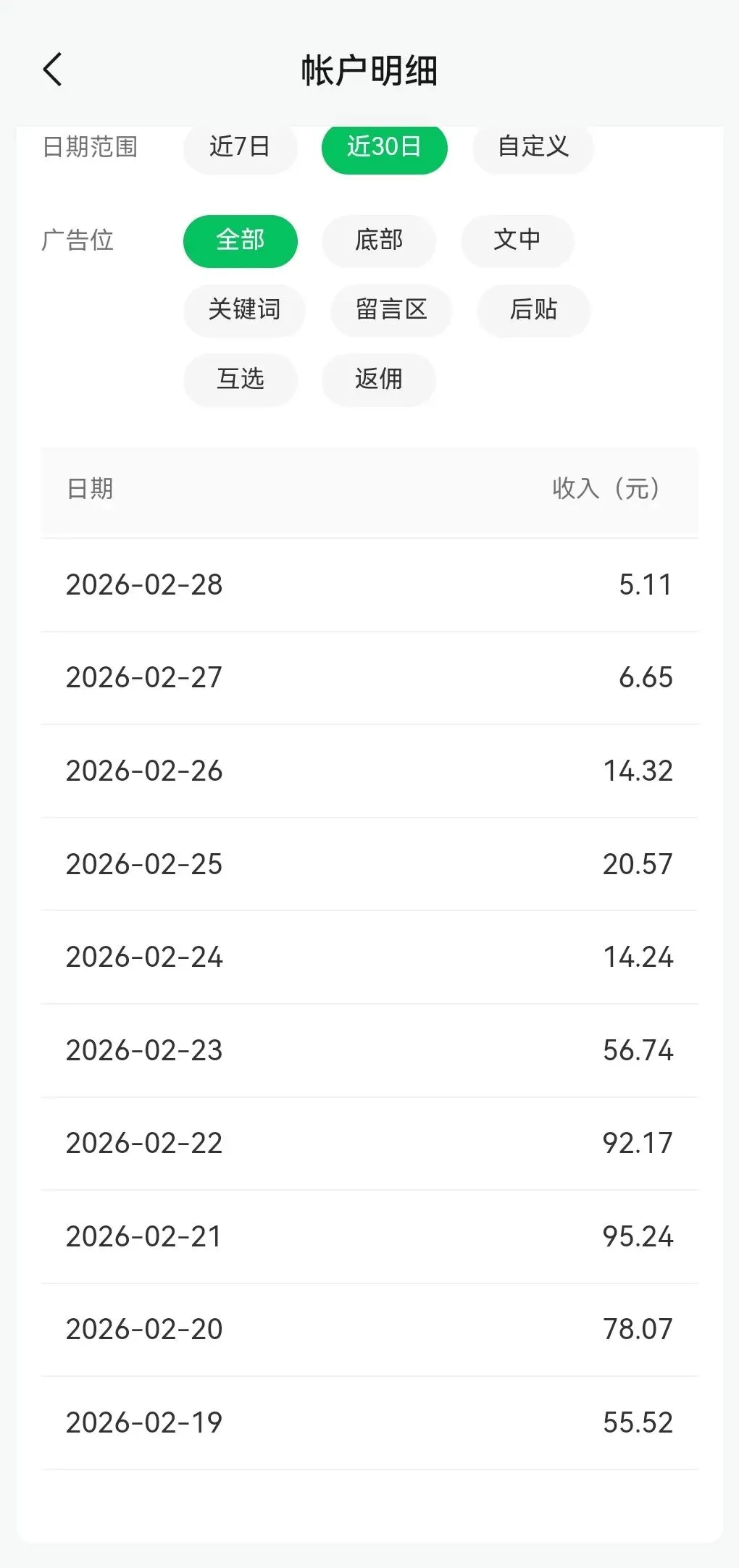Filter by 底部 ad placement

tap(378, 240)
